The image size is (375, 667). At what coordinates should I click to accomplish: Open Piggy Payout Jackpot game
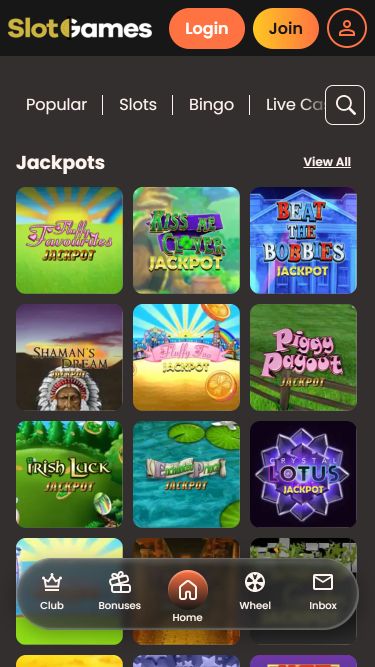(303, 357)
